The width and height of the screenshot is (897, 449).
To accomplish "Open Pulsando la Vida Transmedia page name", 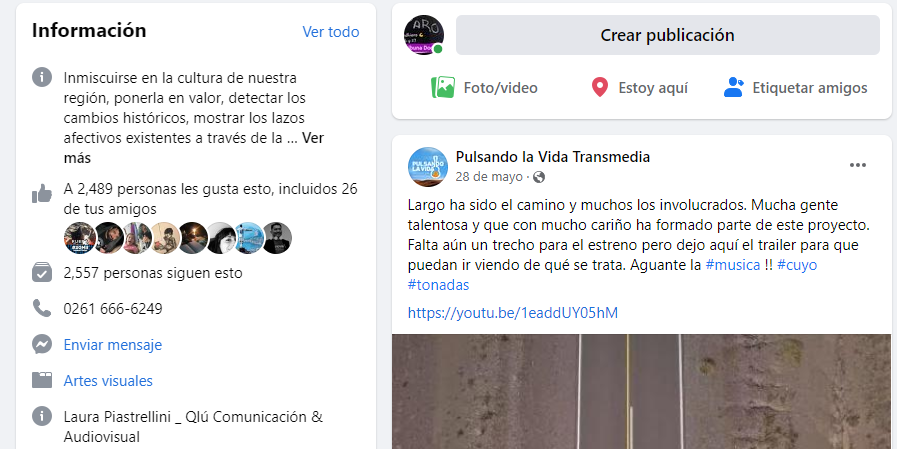I will point(552,157).
